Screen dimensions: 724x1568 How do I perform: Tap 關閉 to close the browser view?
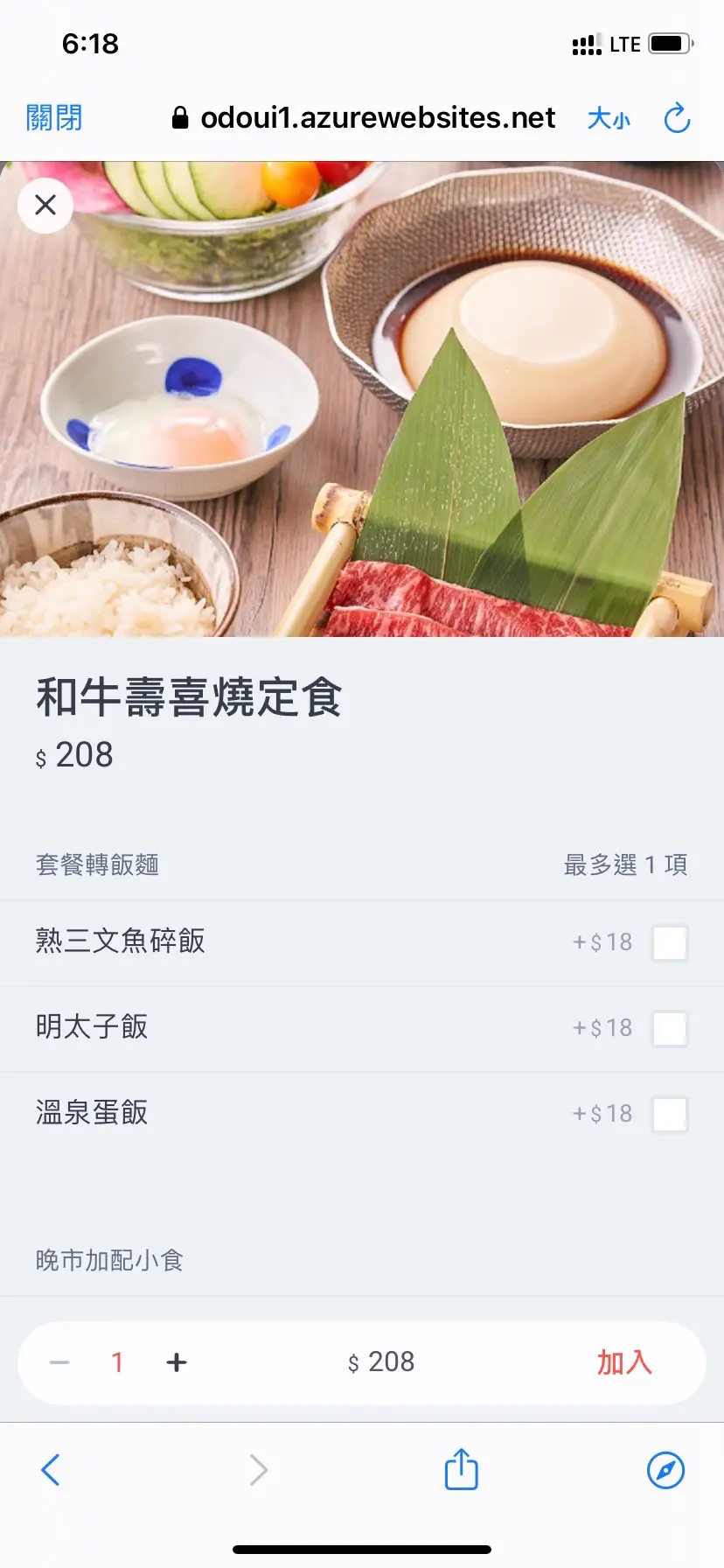(54, 118)
